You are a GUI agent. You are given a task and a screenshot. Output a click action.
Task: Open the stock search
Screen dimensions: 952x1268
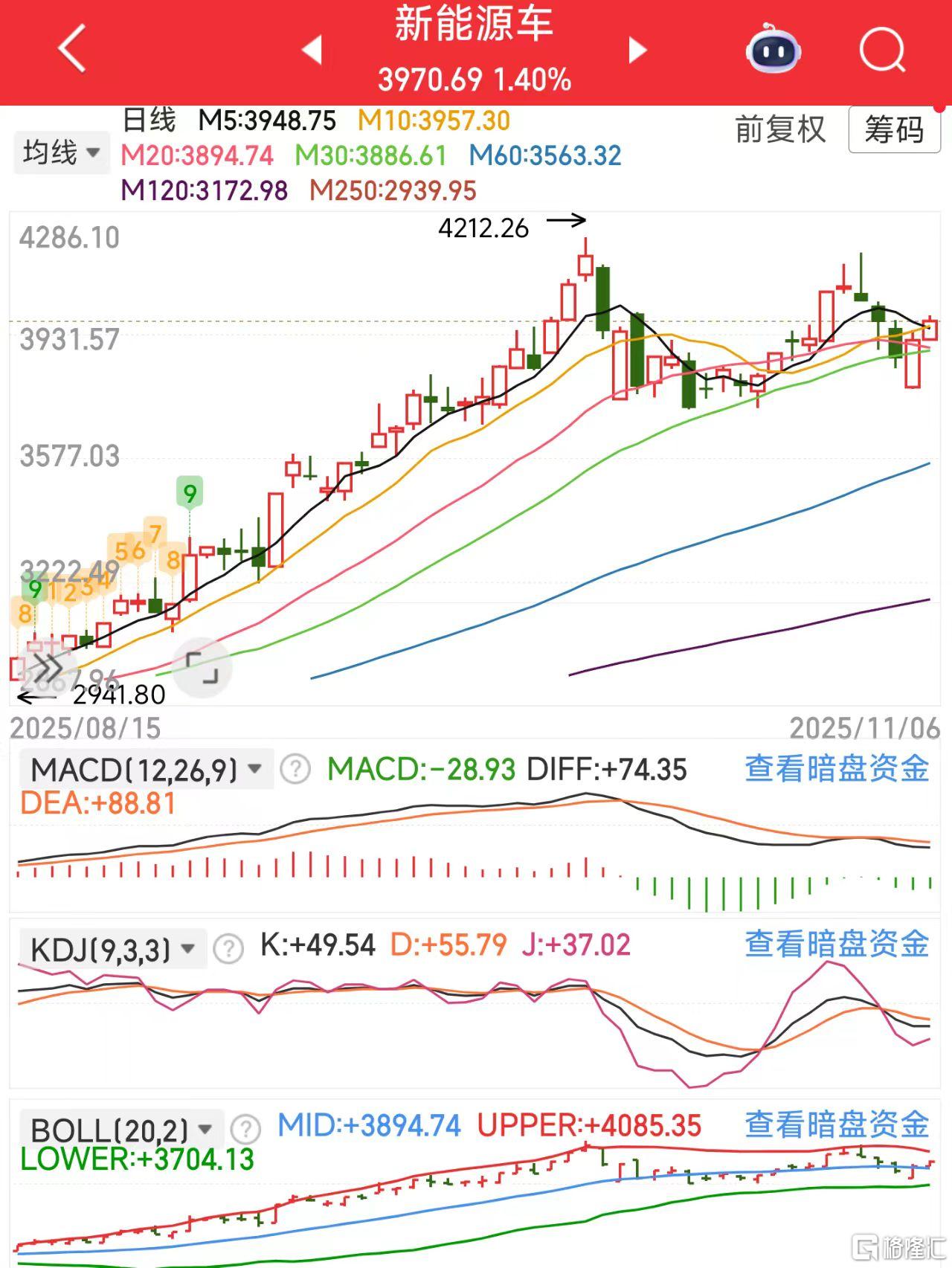pos(881,49)
